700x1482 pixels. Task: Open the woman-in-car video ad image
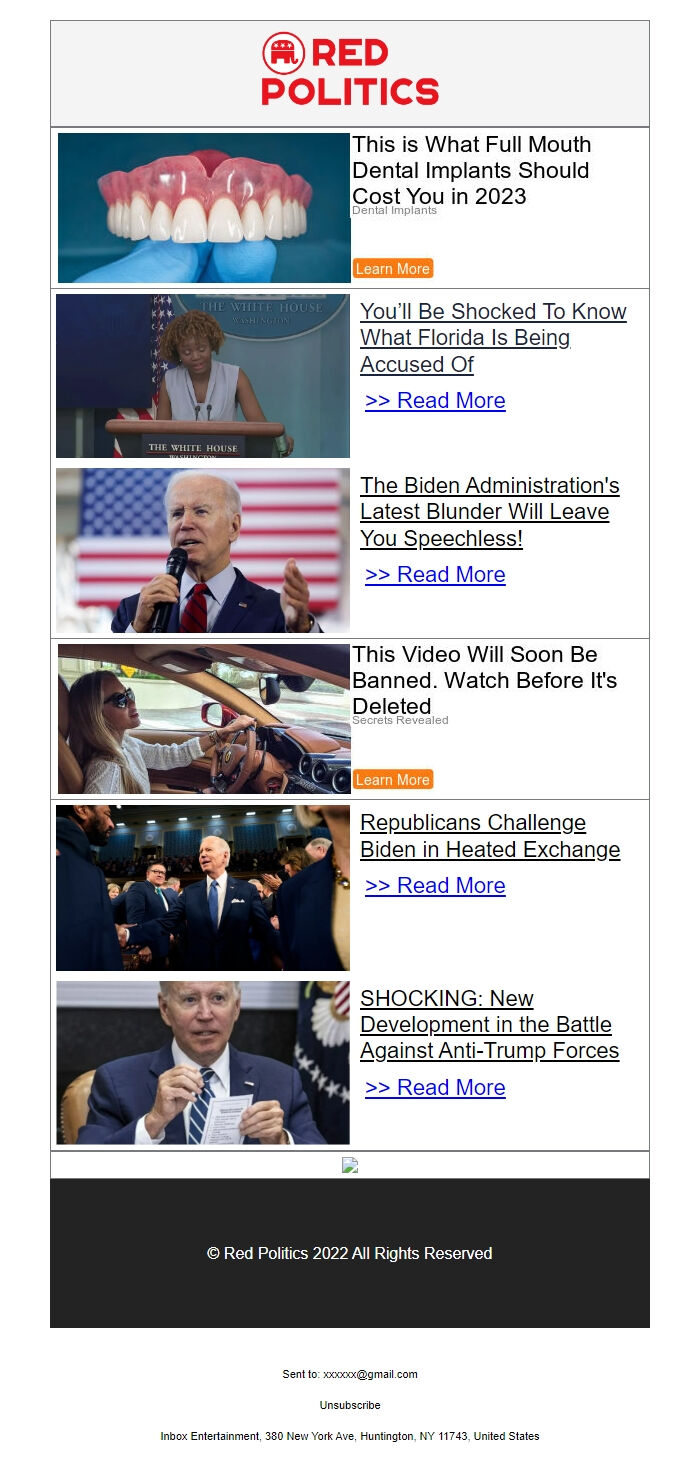(x=204, y=719)
